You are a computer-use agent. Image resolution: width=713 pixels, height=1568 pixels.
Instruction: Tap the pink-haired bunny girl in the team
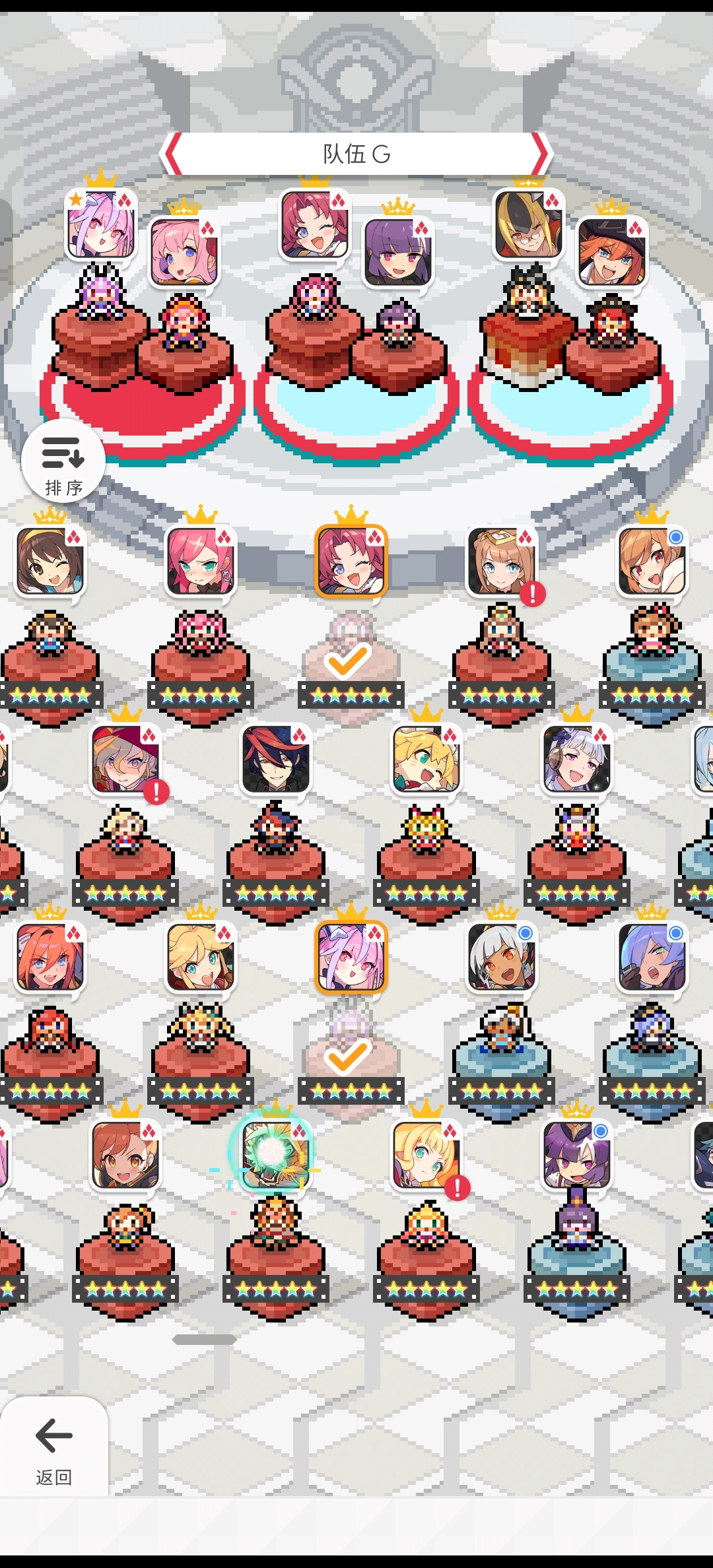101,224
